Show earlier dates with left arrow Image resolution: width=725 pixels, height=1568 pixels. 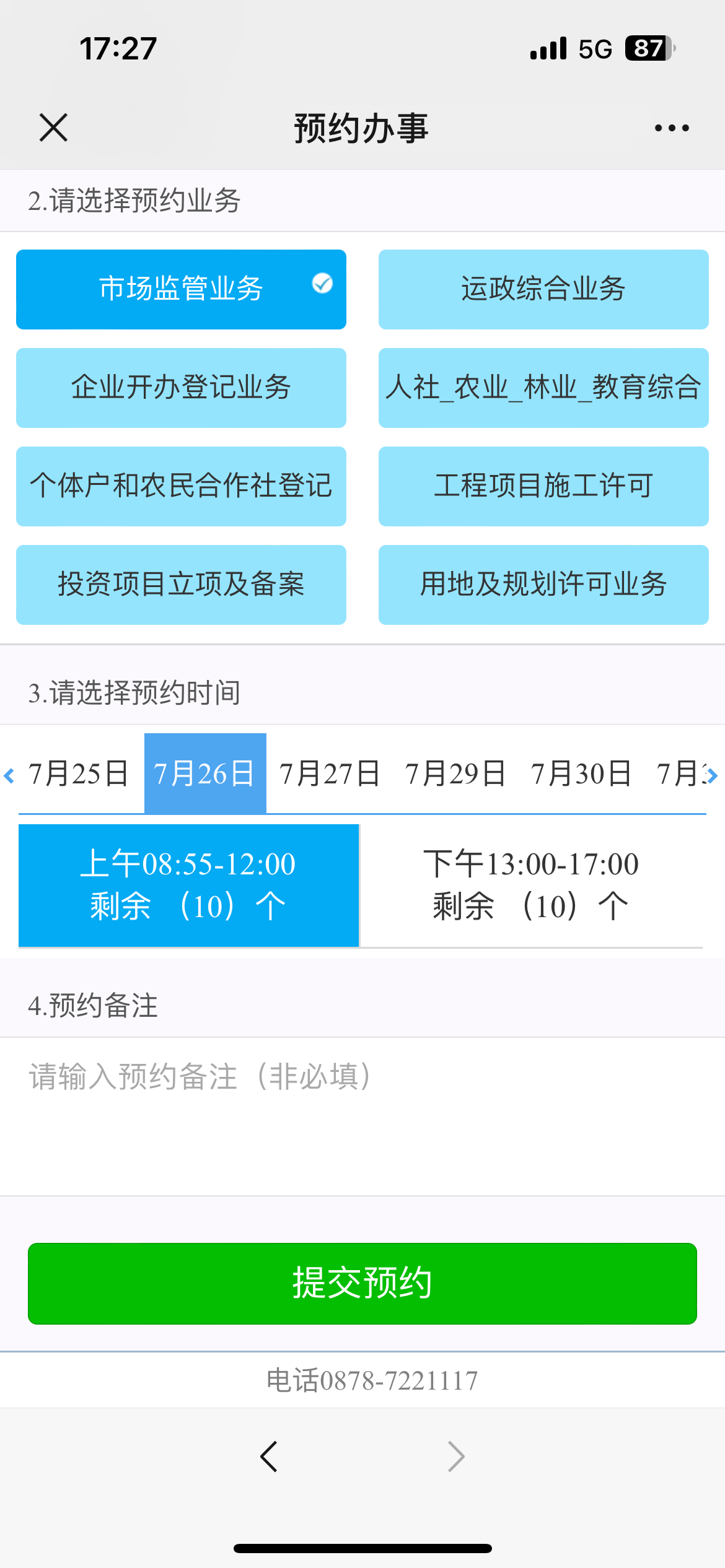coord(9,775)
